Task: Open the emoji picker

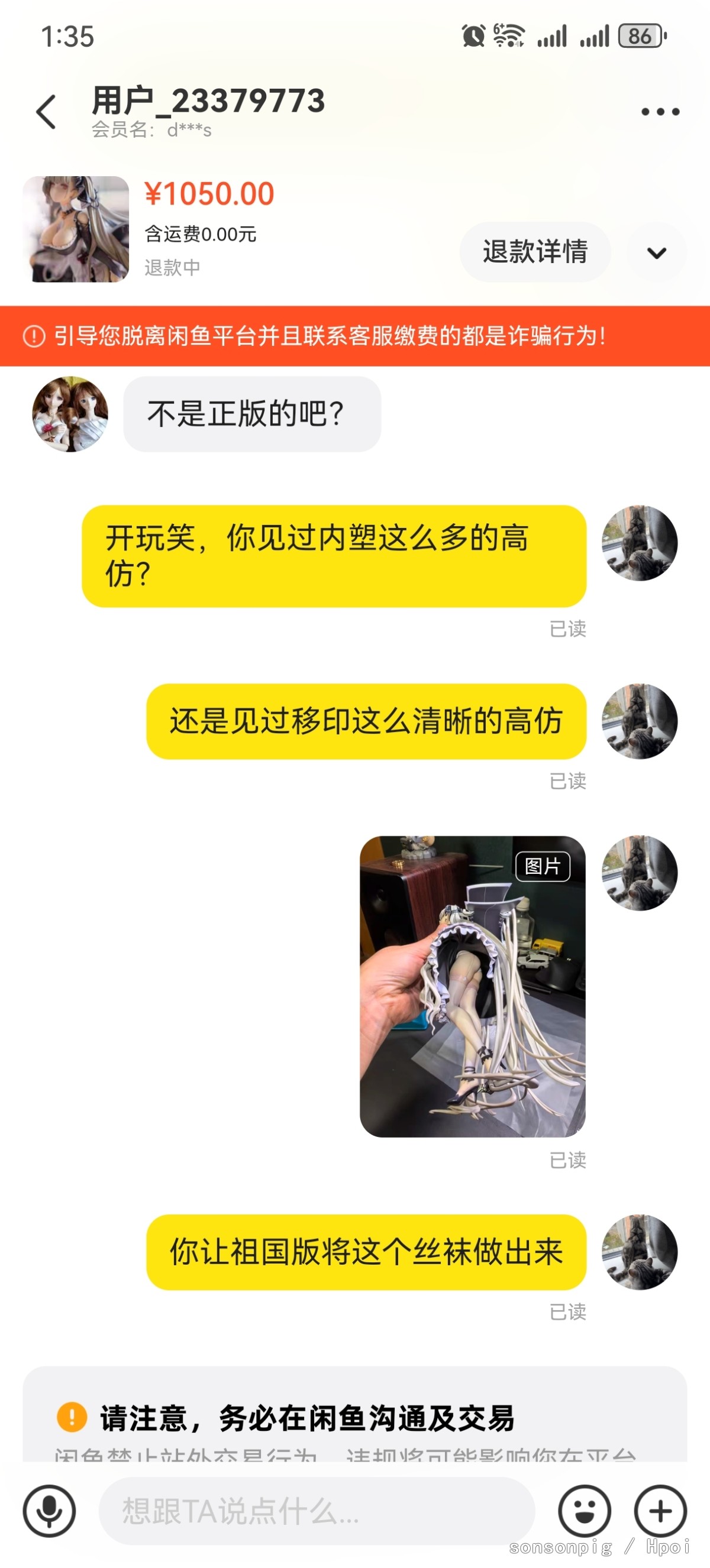Action: [x=585, y=1511]
